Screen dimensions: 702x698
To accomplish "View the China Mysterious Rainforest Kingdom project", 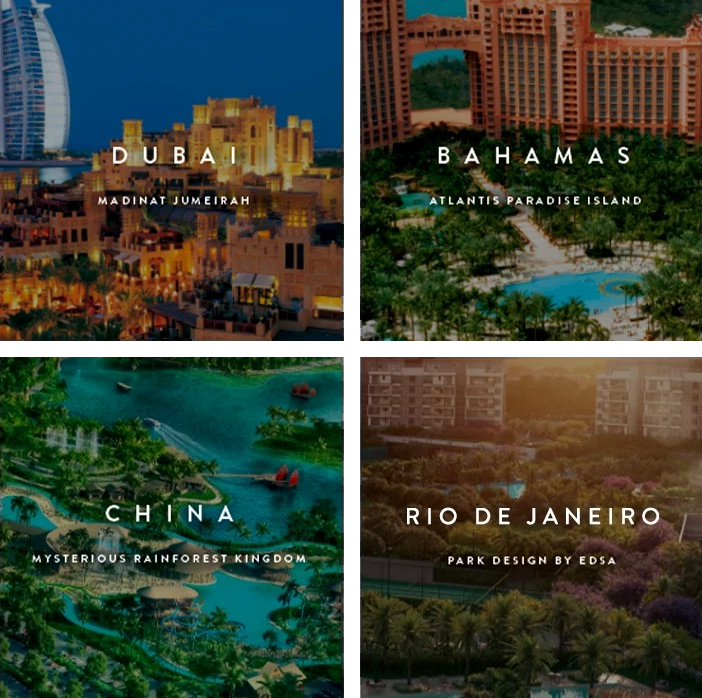I will (x=172, y=528).
